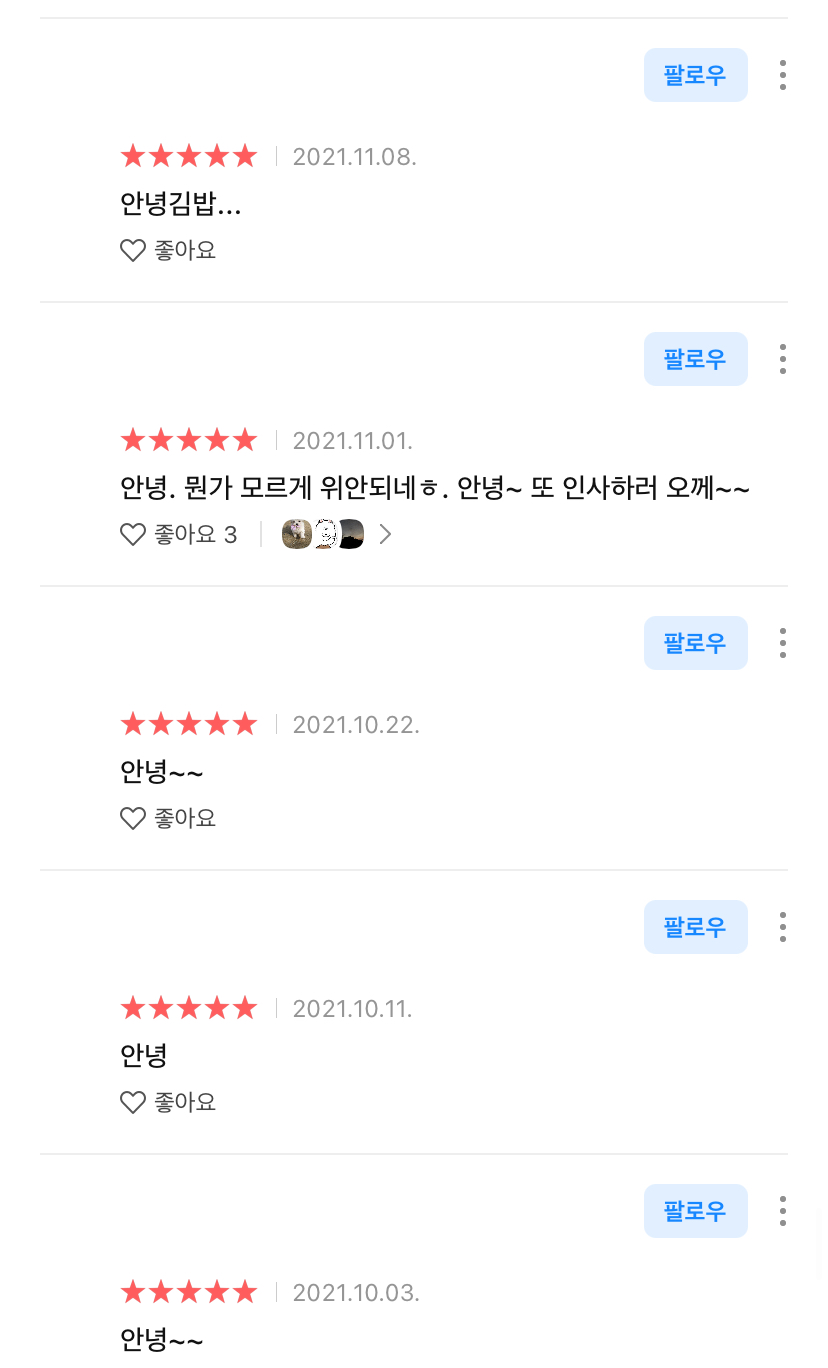The width and height of the screenshot is (828, 1368).
Task: Open more options for the 2021.10.11 review
Action: [x=782, y=927]
